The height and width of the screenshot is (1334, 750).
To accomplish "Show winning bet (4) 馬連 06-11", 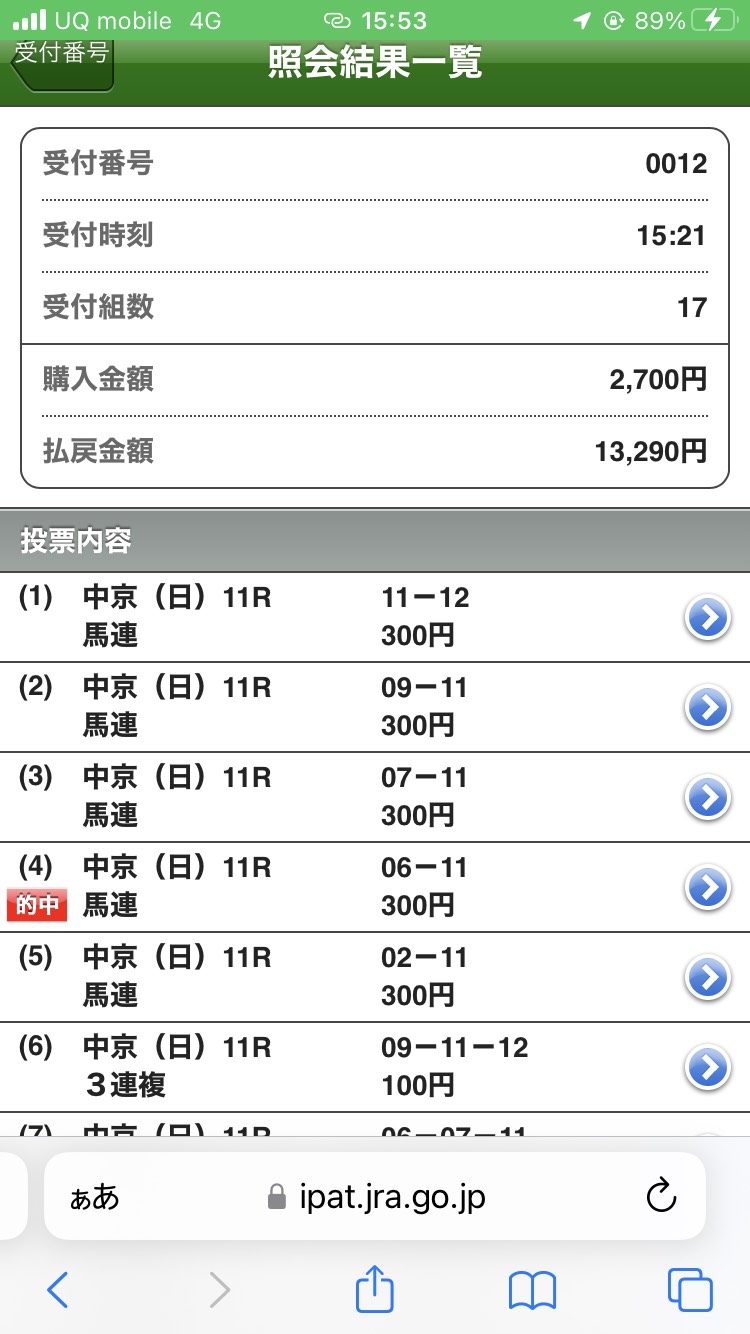I will click(707, 888).
